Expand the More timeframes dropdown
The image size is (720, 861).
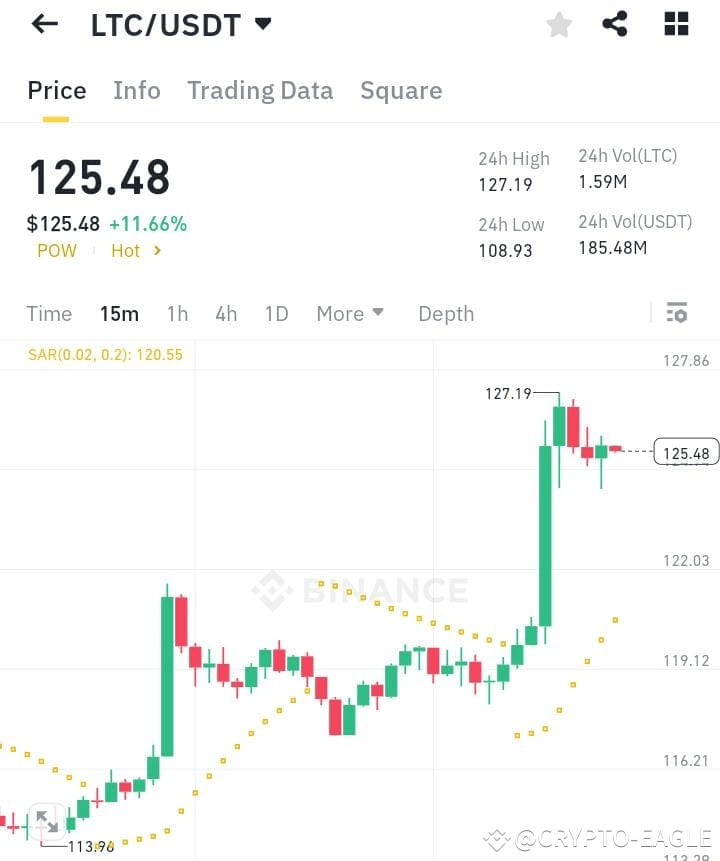click(349, 313)
